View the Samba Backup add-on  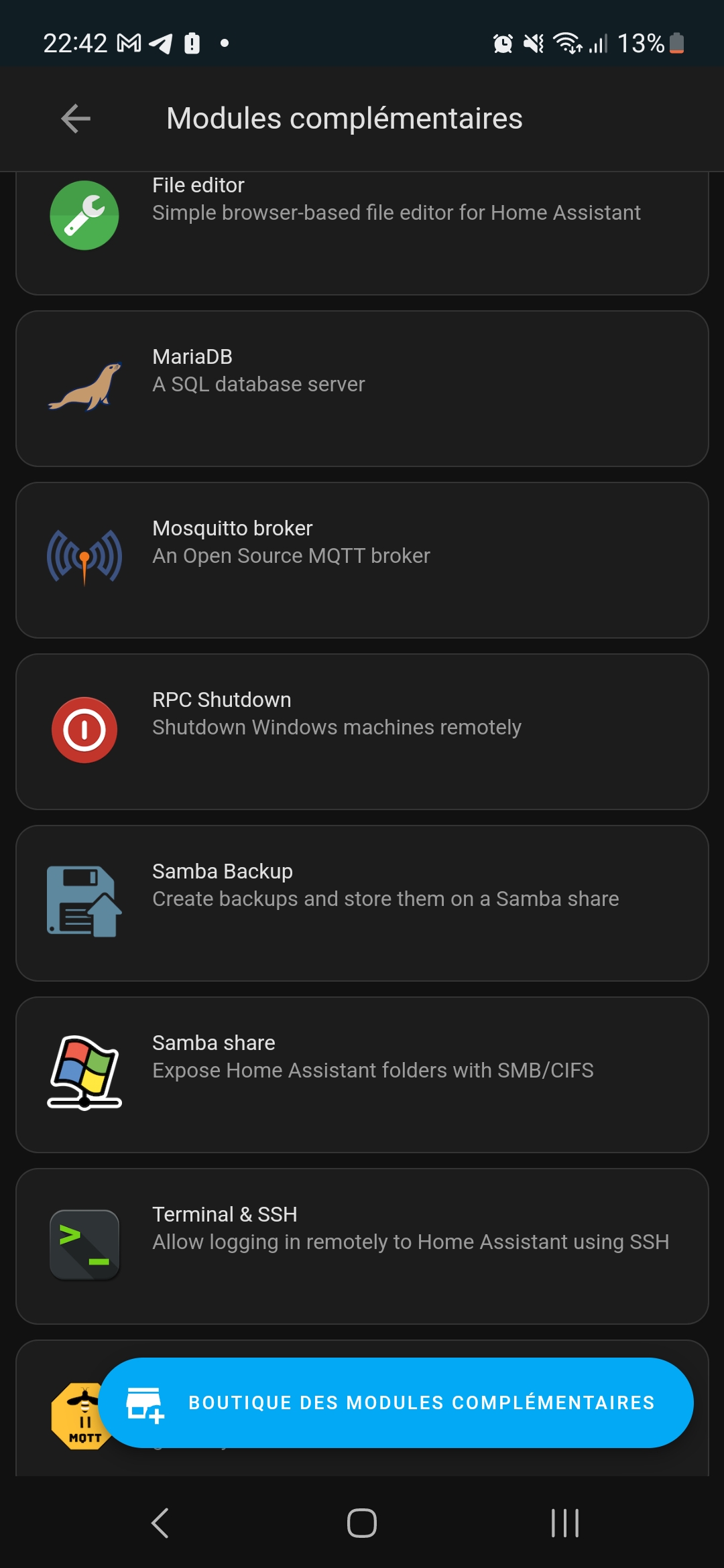[x=362, y=903]
